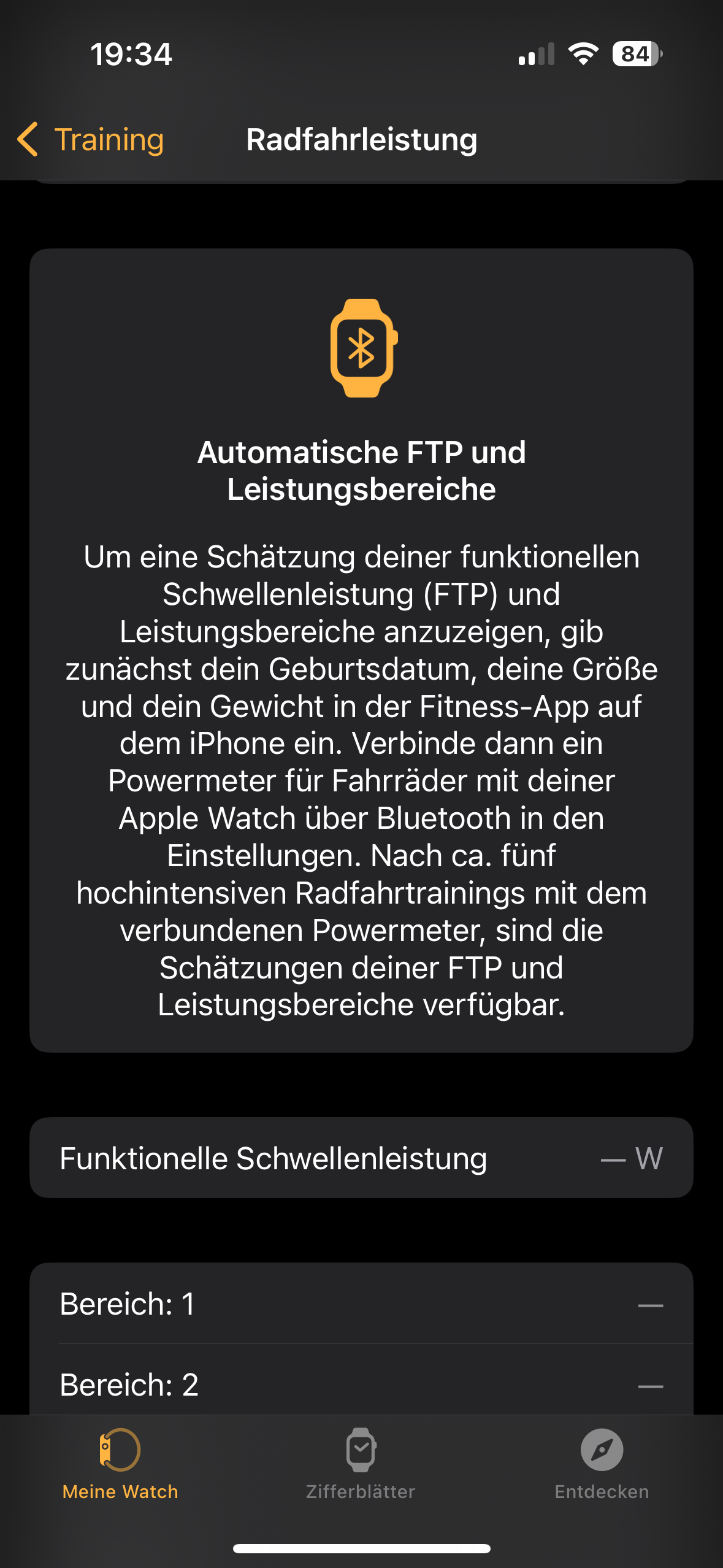723x1568 pixels.
Task: Open the Entdecken tab
Action: (x=602, y=1463)
